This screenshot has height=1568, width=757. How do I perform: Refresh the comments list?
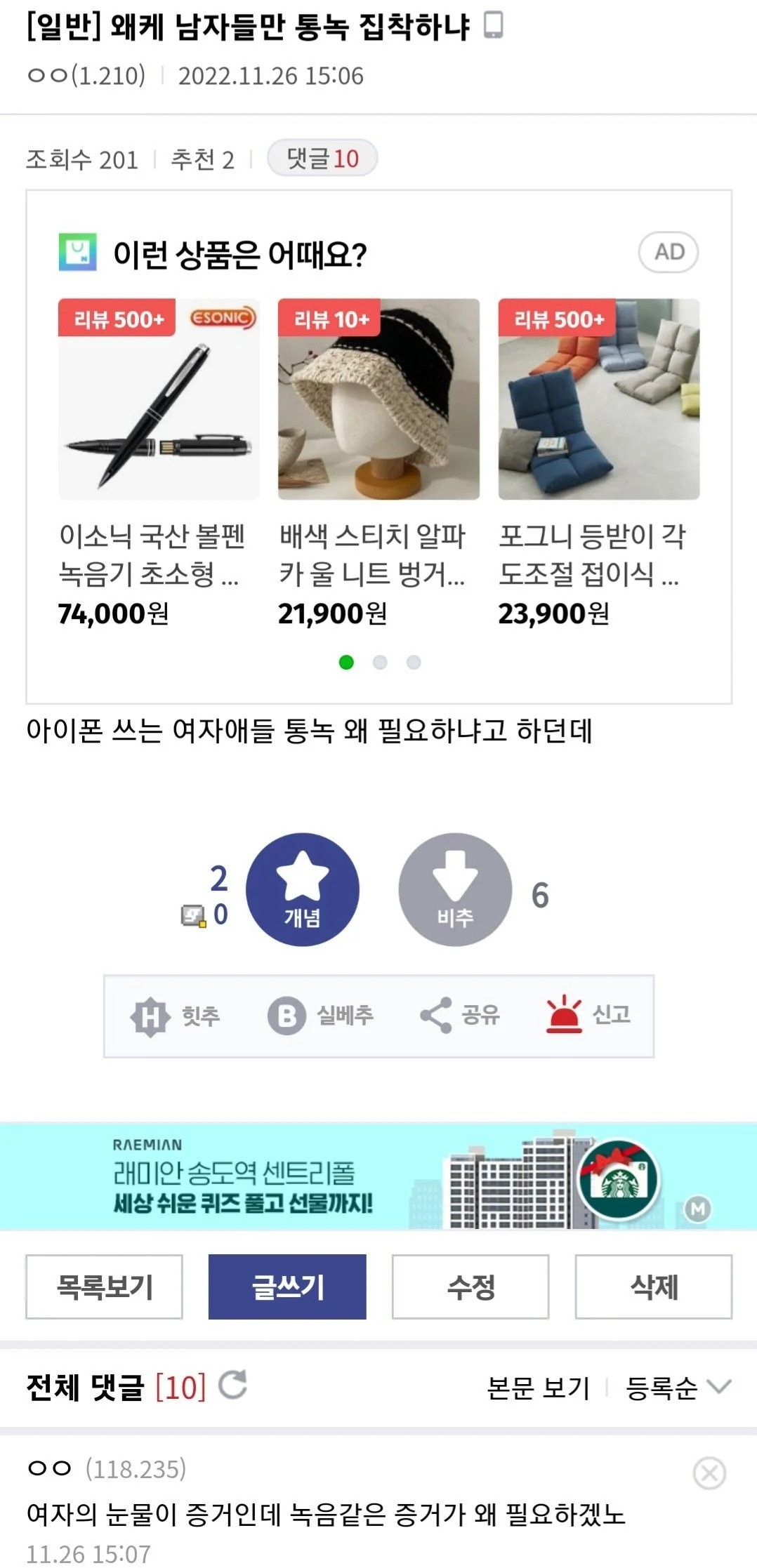pyautogui.click(x=232, y=1386)
